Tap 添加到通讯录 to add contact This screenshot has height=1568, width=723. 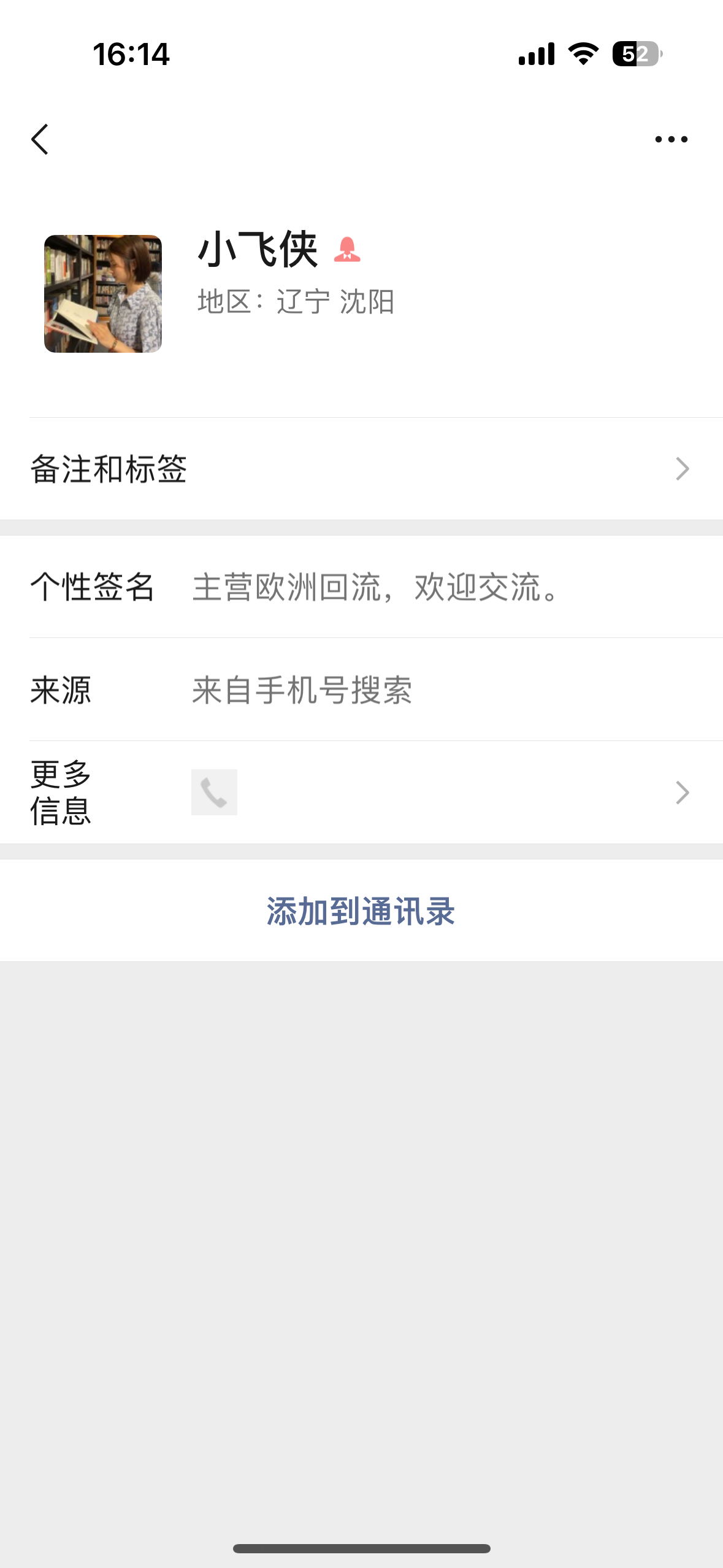362,910
